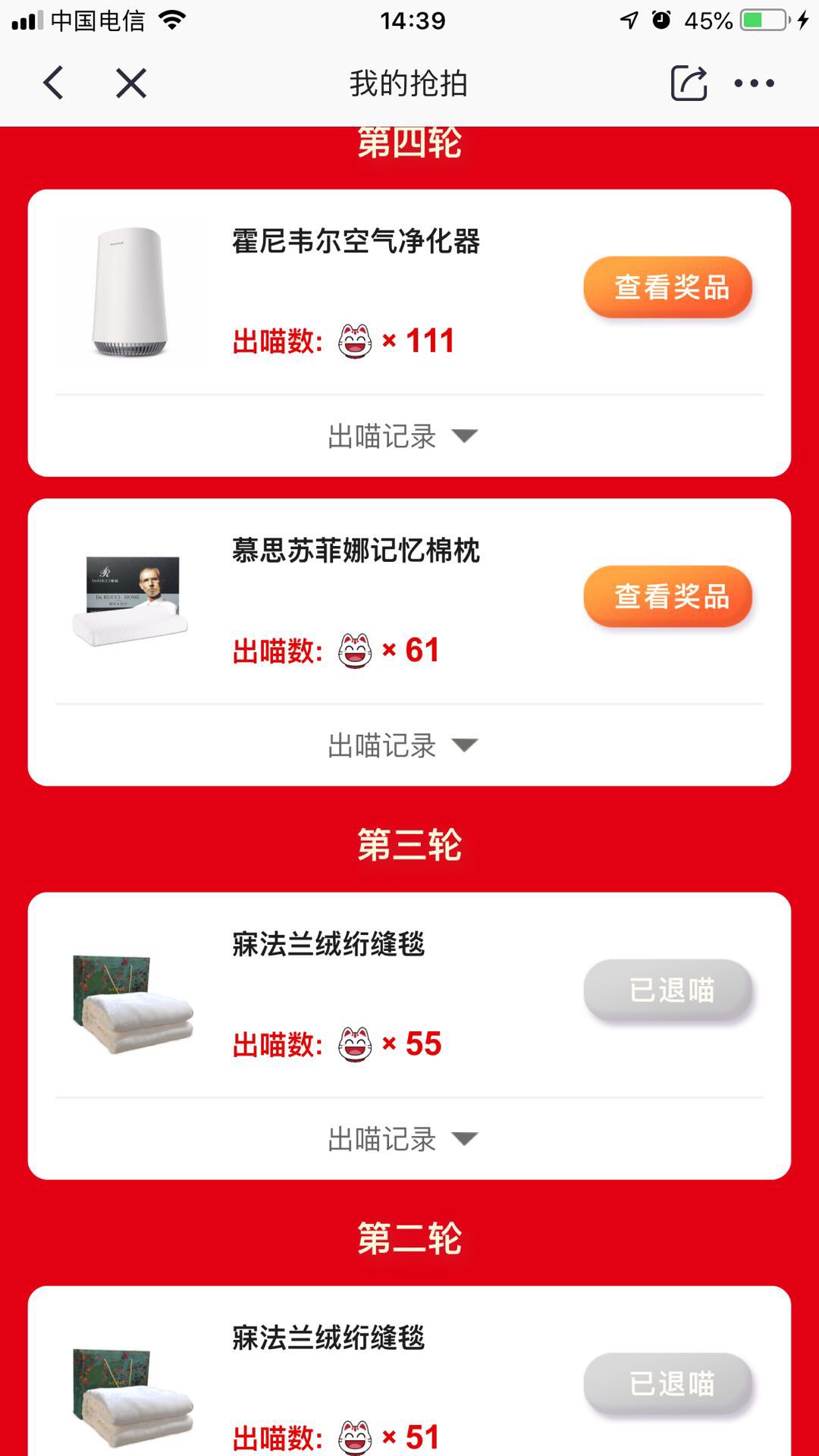The image size is (819, 1456).
Task: Share this page
Action: click(x=689, y=83)
